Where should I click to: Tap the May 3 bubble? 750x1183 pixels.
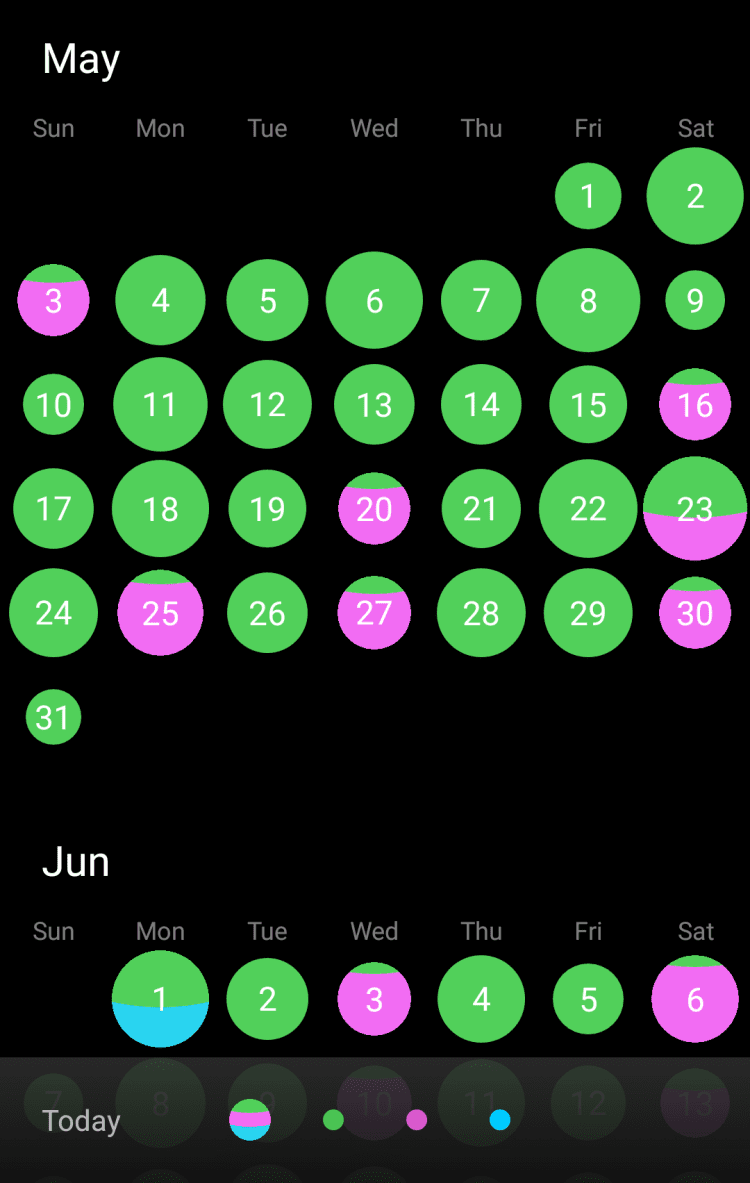click(x=53, y=300)
